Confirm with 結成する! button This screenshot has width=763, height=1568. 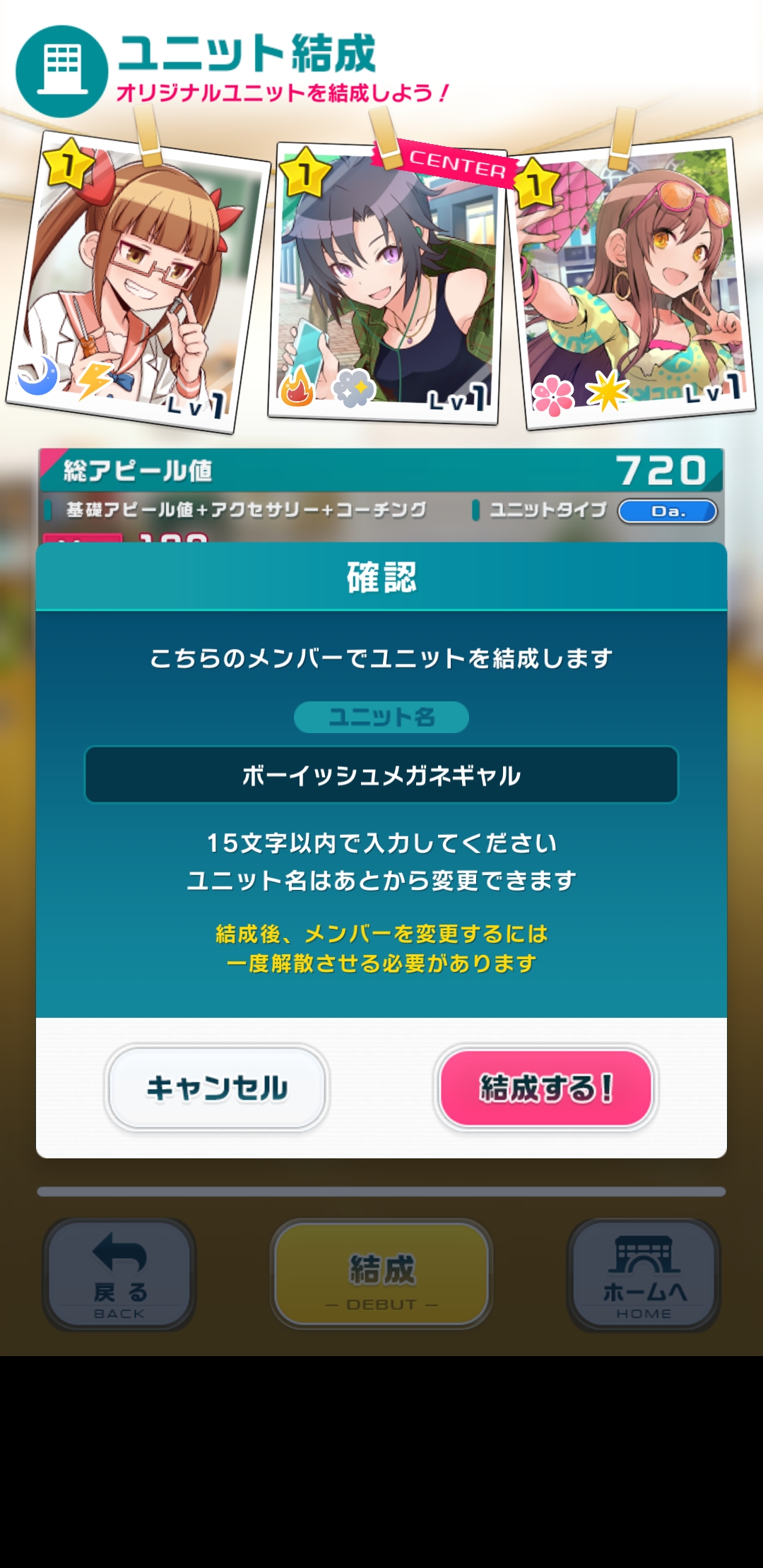(545, 1088)
